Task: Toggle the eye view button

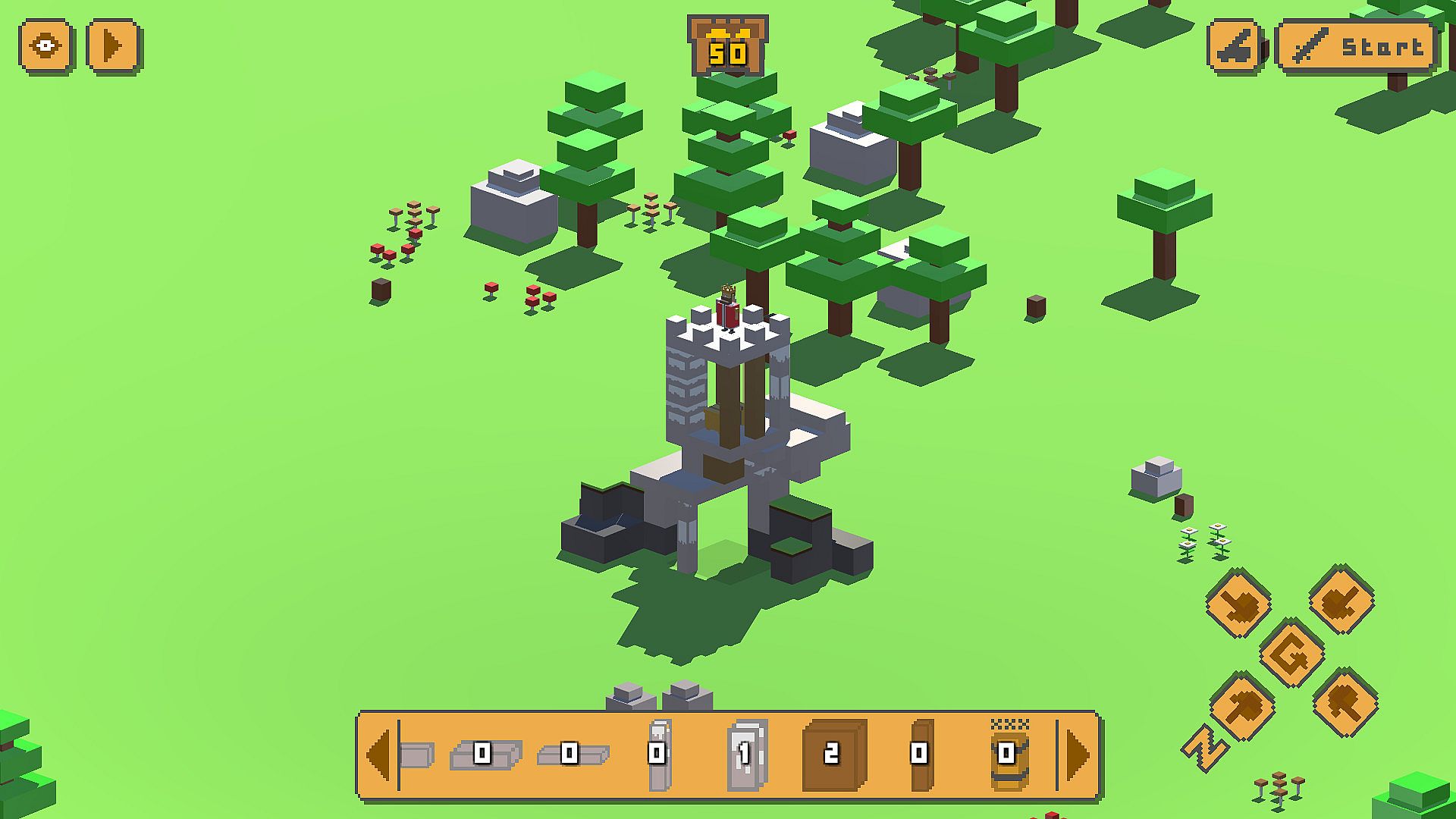Action: [46, 46]
